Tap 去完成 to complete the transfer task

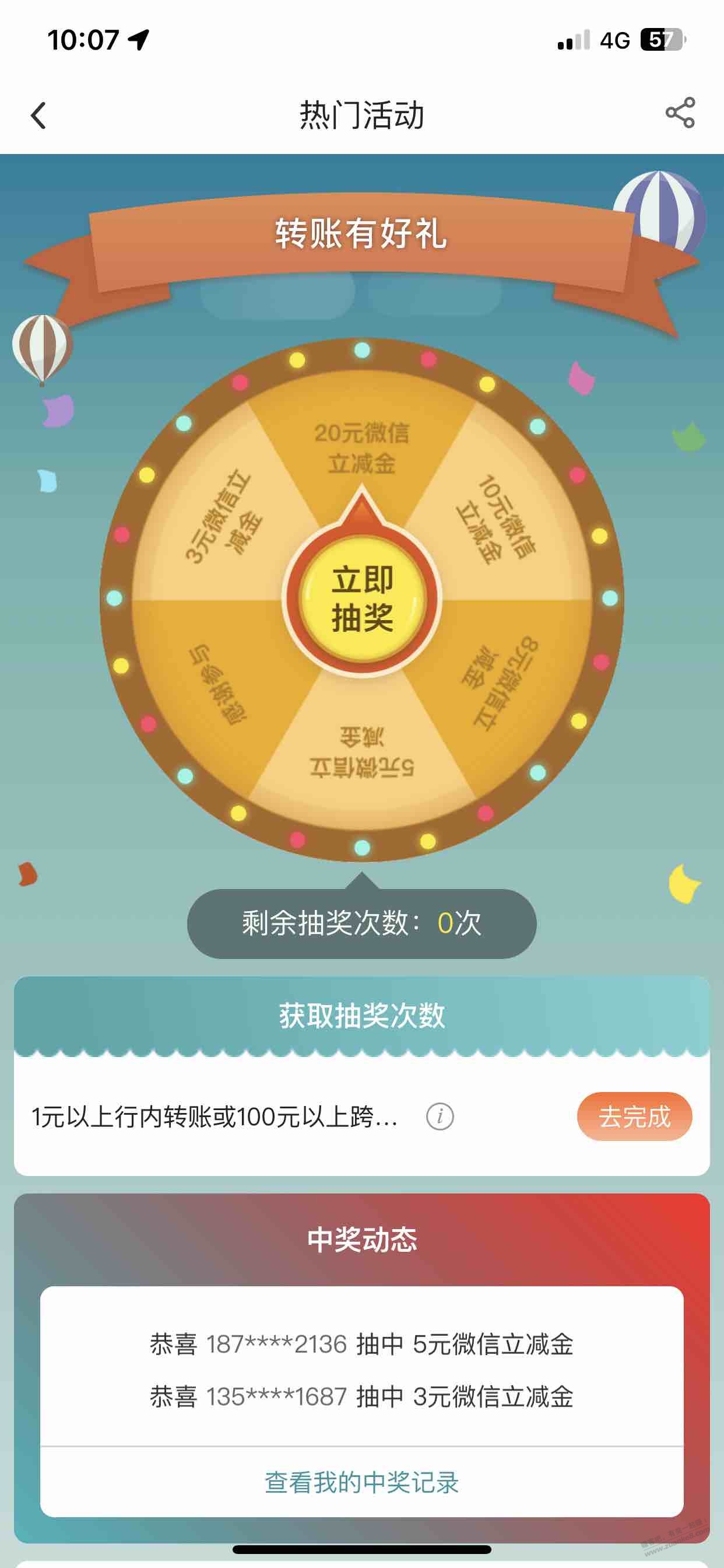634,1116
